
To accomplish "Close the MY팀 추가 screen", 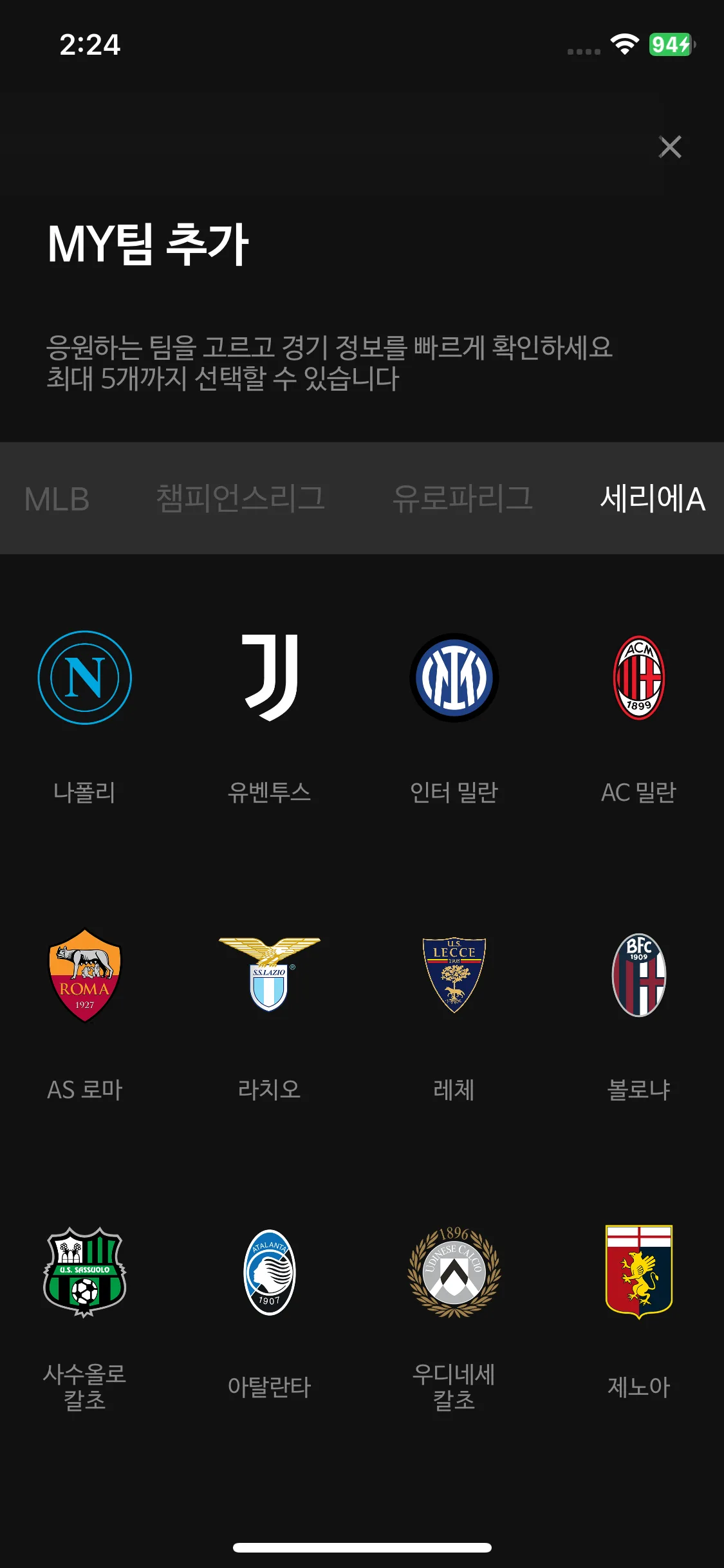I will click(670, 147).
